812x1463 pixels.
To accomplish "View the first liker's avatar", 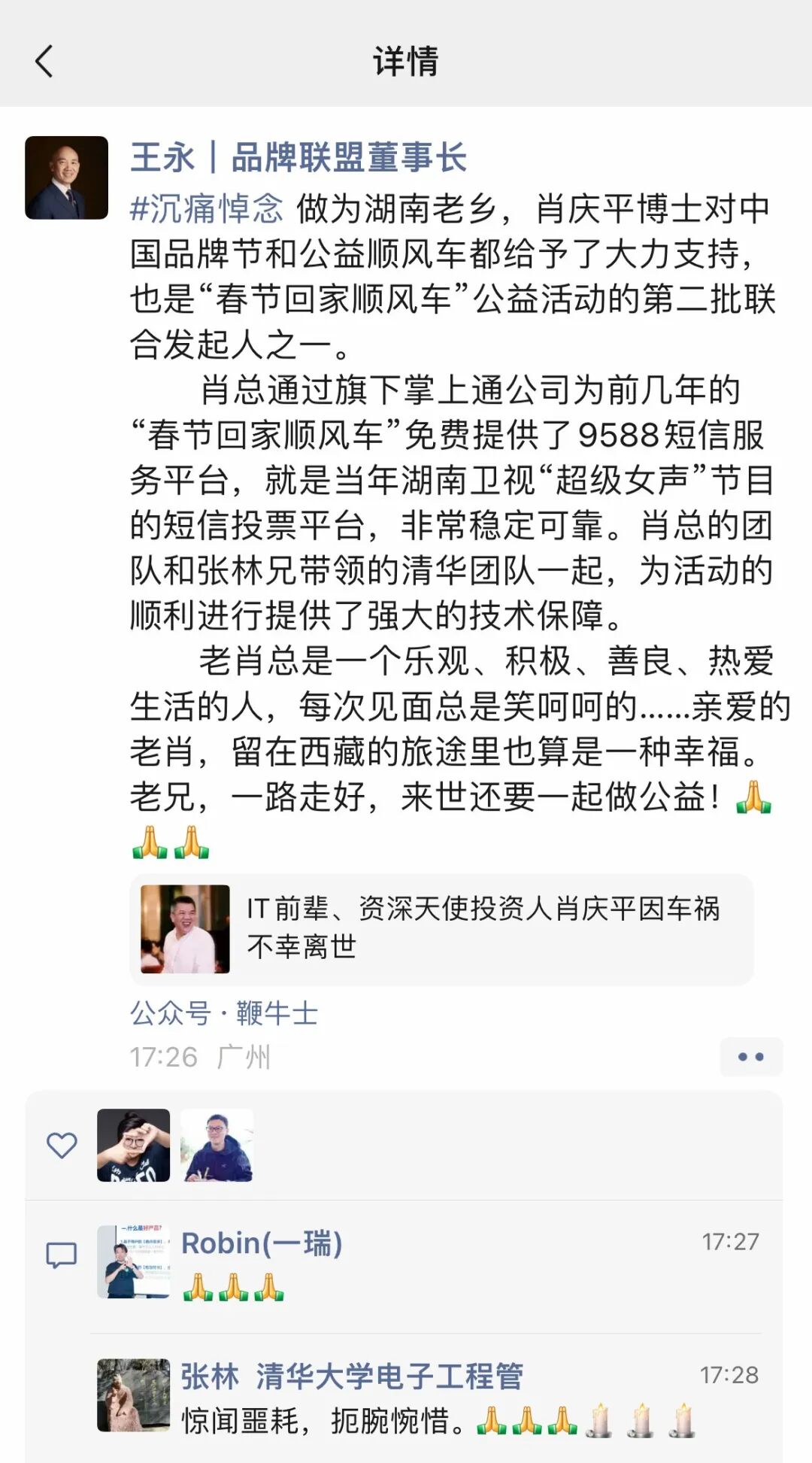I will (x=134, y=1145).
